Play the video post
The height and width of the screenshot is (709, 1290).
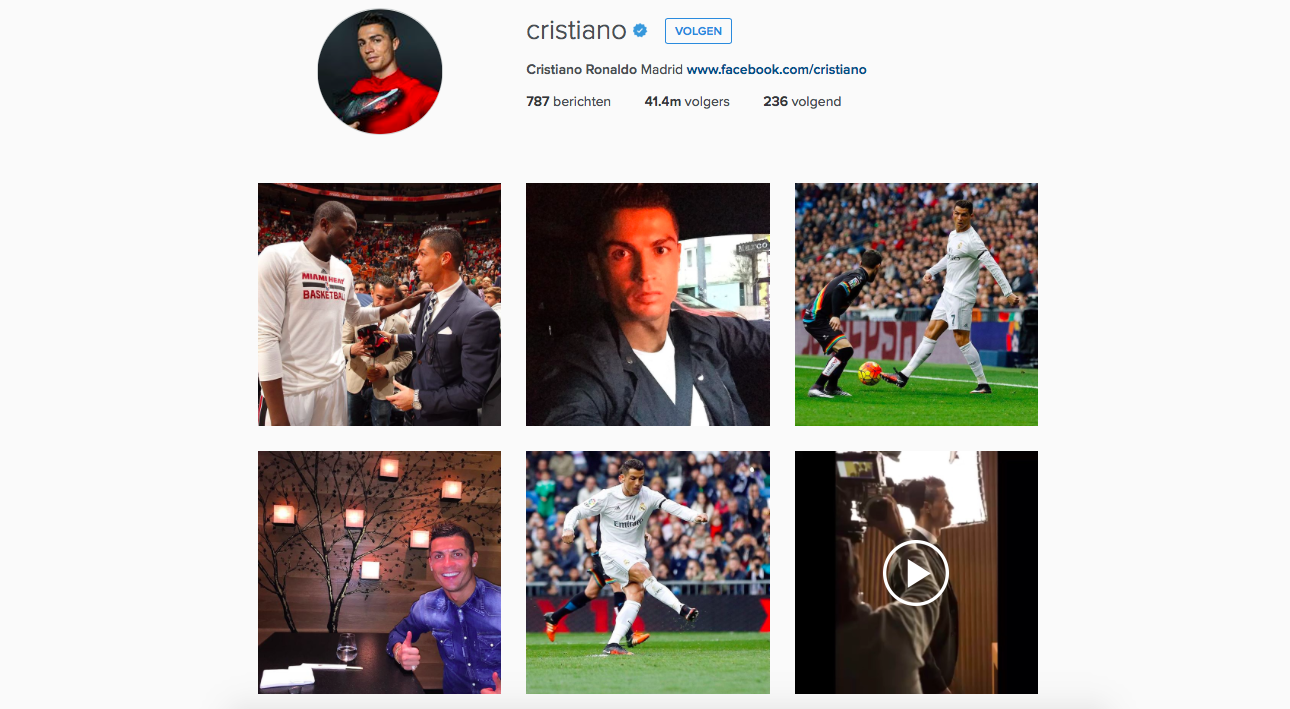pyautogui.click(x=915, y=573)
